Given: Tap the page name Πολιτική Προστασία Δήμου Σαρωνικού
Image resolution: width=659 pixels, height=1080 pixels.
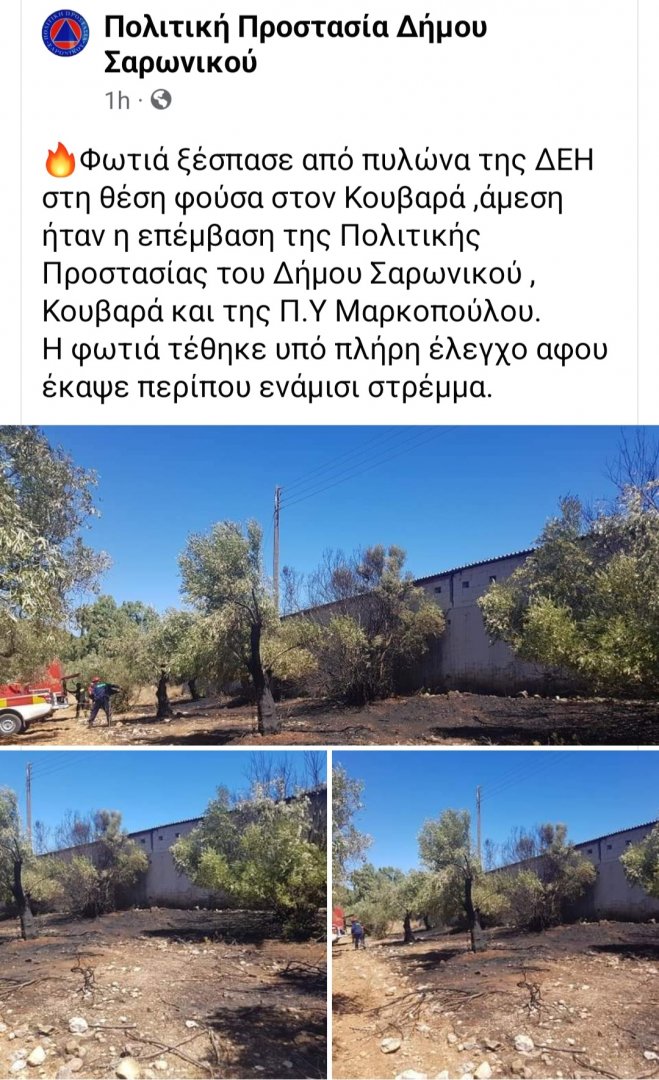Looking at the screenshot, I should tap(296, 44).
